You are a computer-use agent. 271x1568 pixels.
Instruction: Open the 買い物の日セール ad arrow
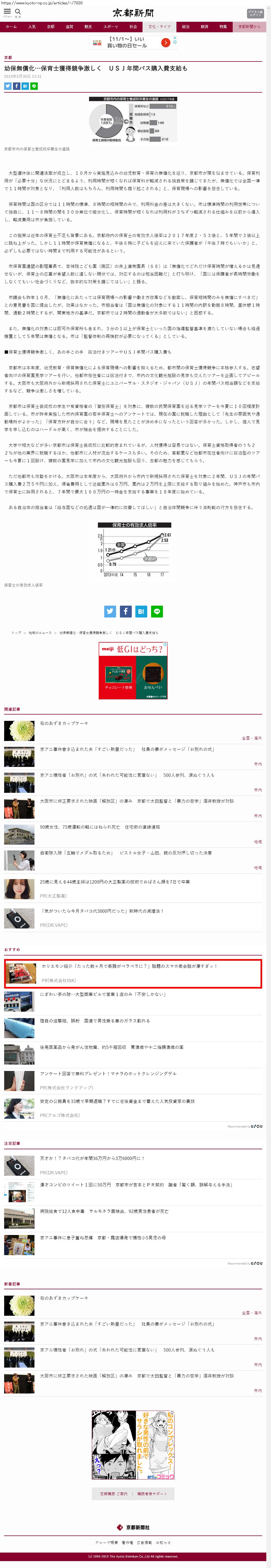pos(165,42)
